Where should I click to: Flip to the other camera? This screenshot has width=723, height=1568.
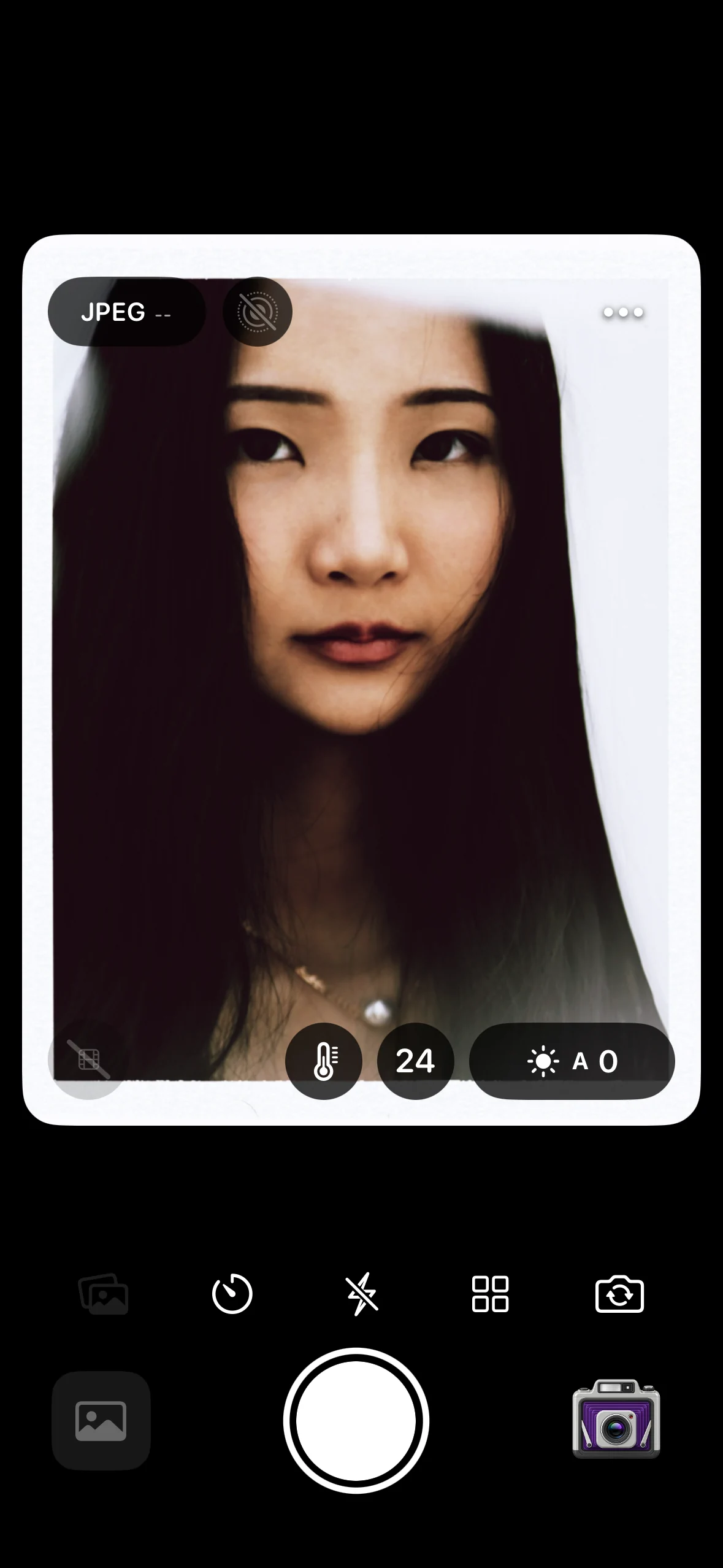click(x=619, y=1294)
